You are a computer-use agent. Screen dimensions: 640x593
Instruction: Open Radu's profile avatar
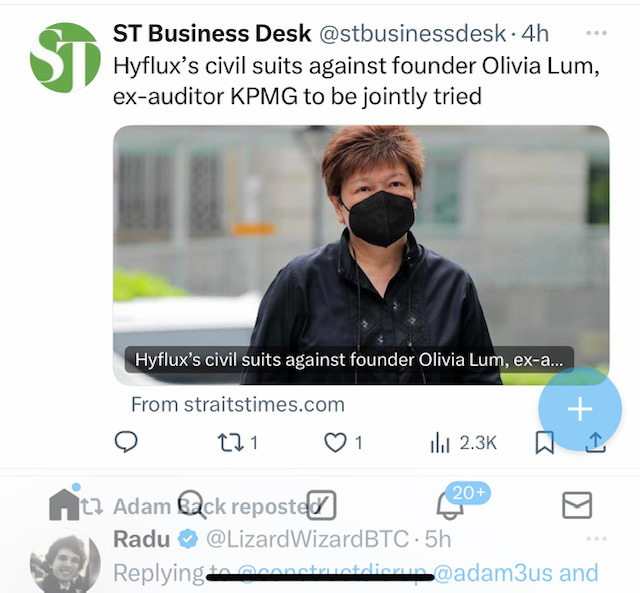(x=65, y=564)
